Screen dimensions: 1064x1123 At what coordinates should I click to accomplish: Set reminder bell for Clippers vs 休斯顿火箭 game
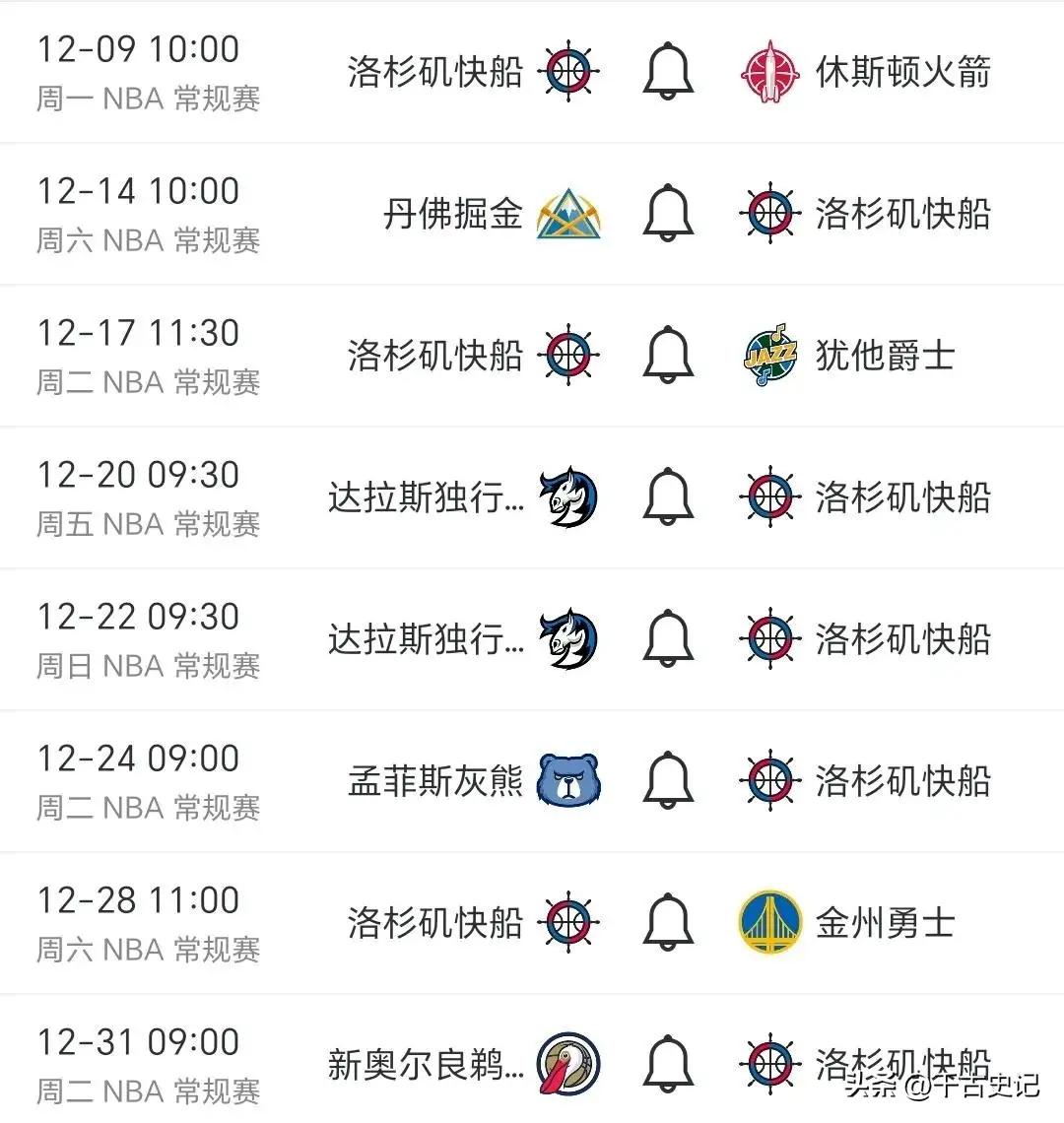click(x=668, y=71)
